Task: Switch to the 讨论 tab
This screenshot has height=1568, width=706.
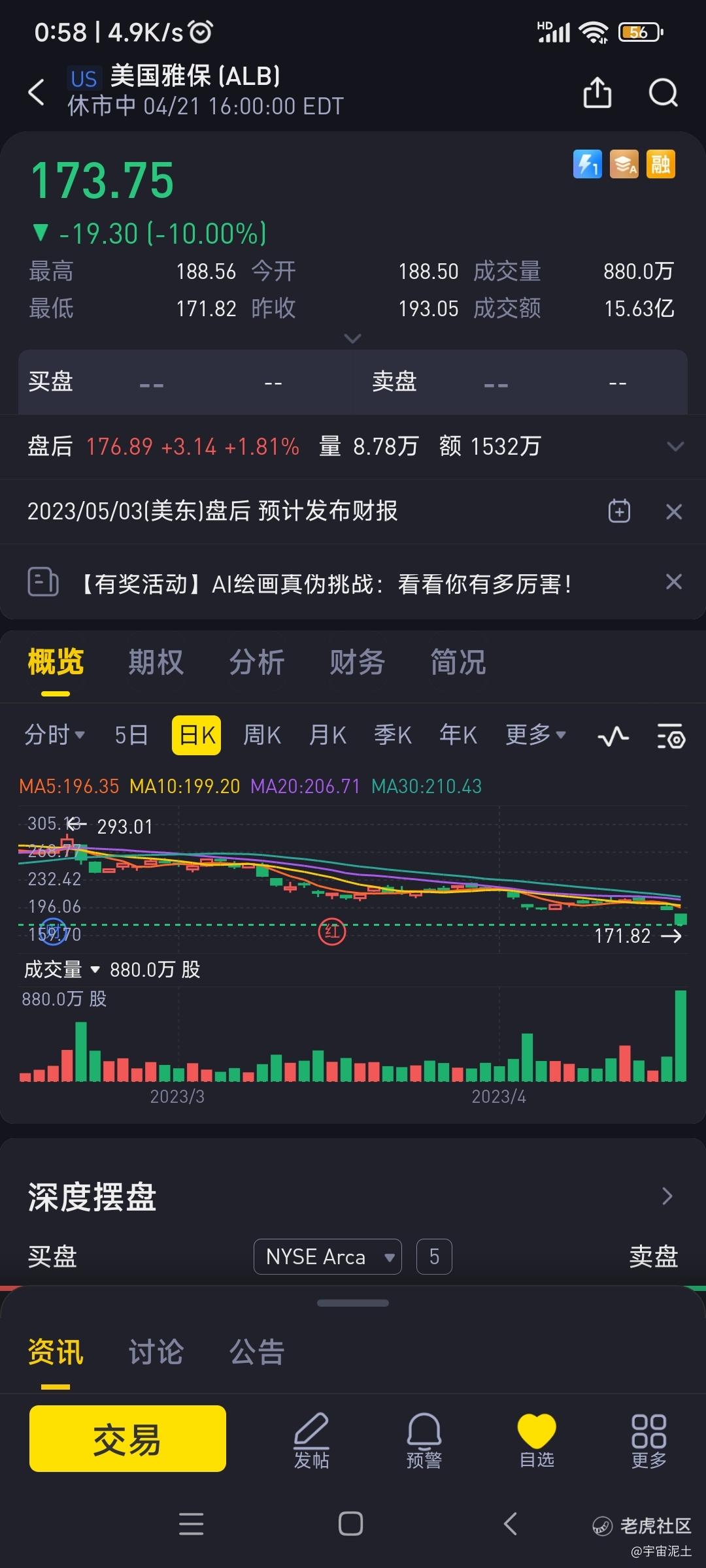Action: [156, 1352]
